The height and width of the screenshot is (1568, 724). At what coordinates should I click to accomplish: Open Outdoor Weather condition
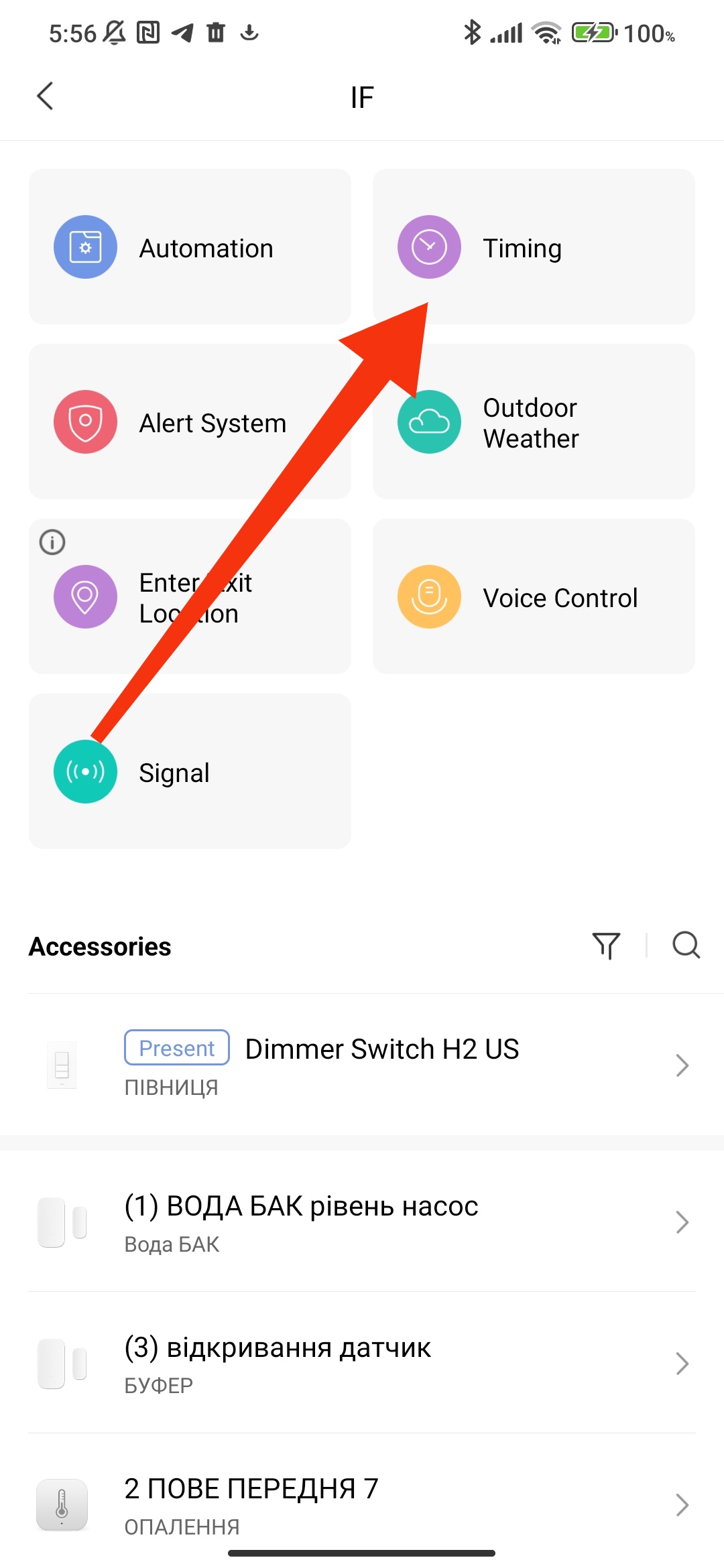(534, 422)
